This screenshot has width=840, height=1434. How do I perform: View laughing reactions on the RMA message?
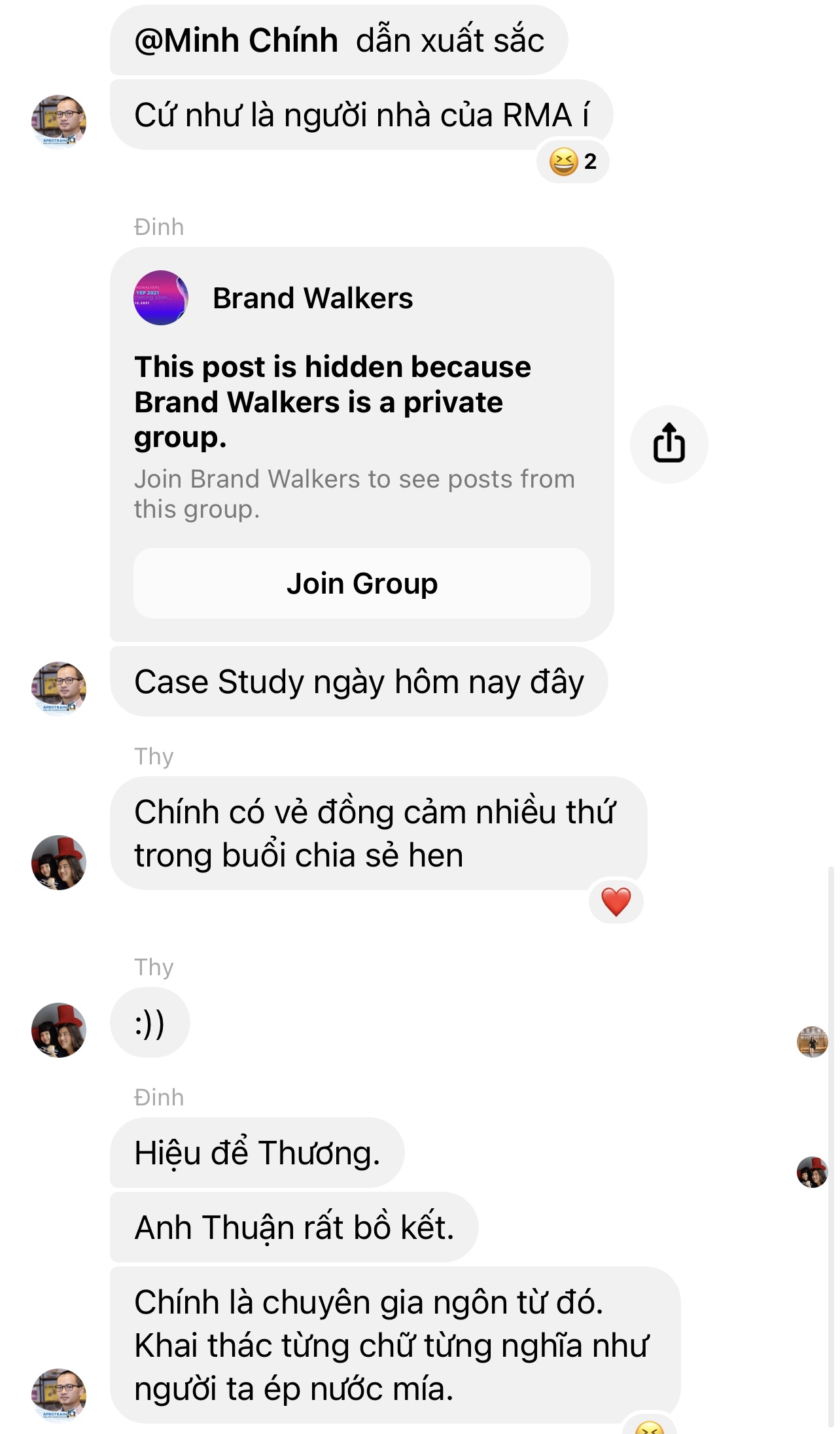click(573, 161)
